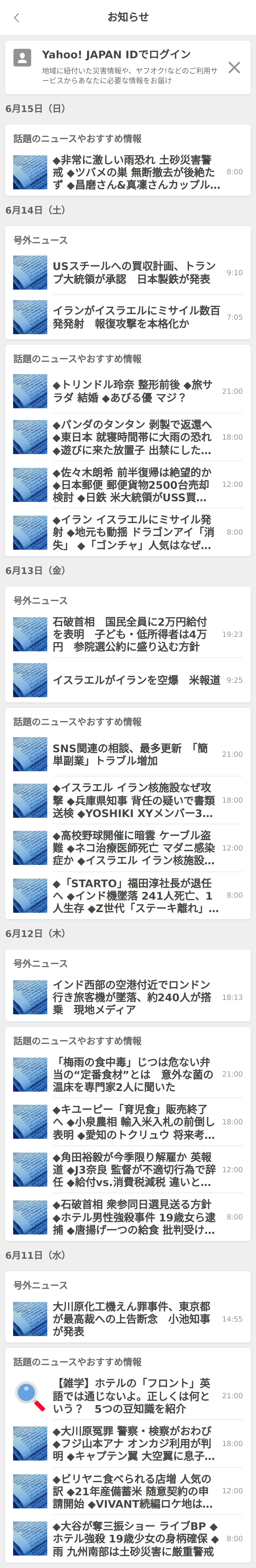The image size is (256, 1568).
Task: Open the 角田裕毅が今季限り解雇か digest
Action: [x=134, y=1169]
